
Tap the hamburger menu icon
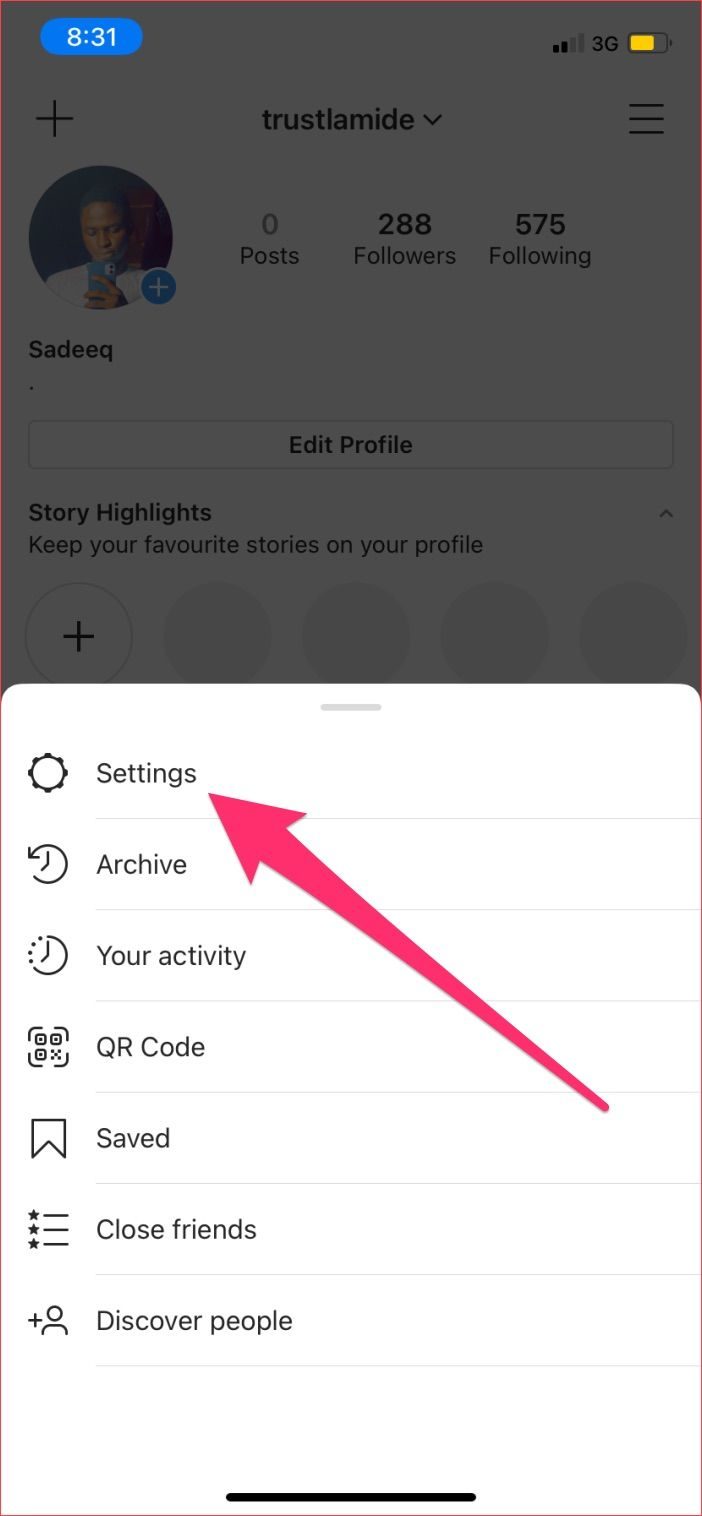[x=646, y=119]
